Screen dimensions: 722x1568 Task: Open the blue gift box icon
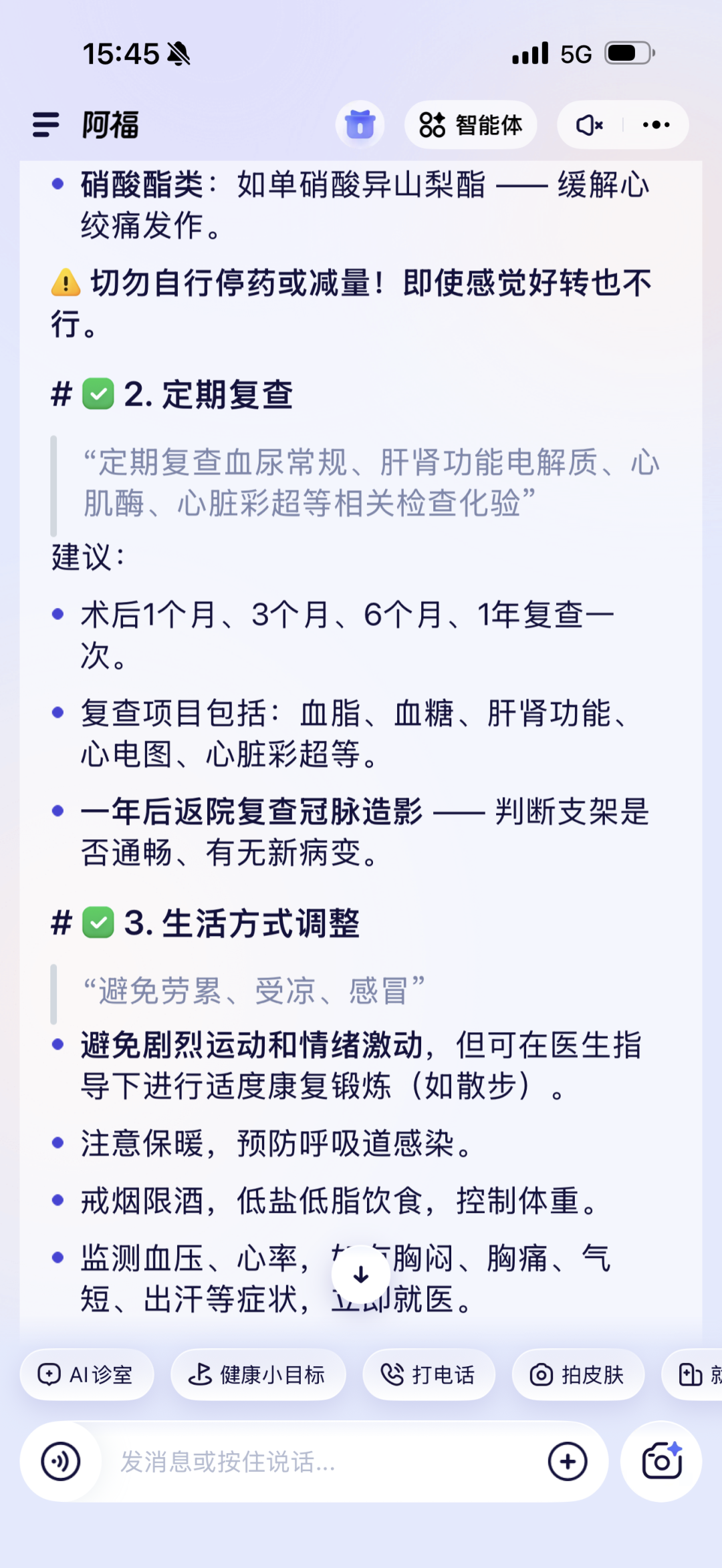click(x=360, y=125)
